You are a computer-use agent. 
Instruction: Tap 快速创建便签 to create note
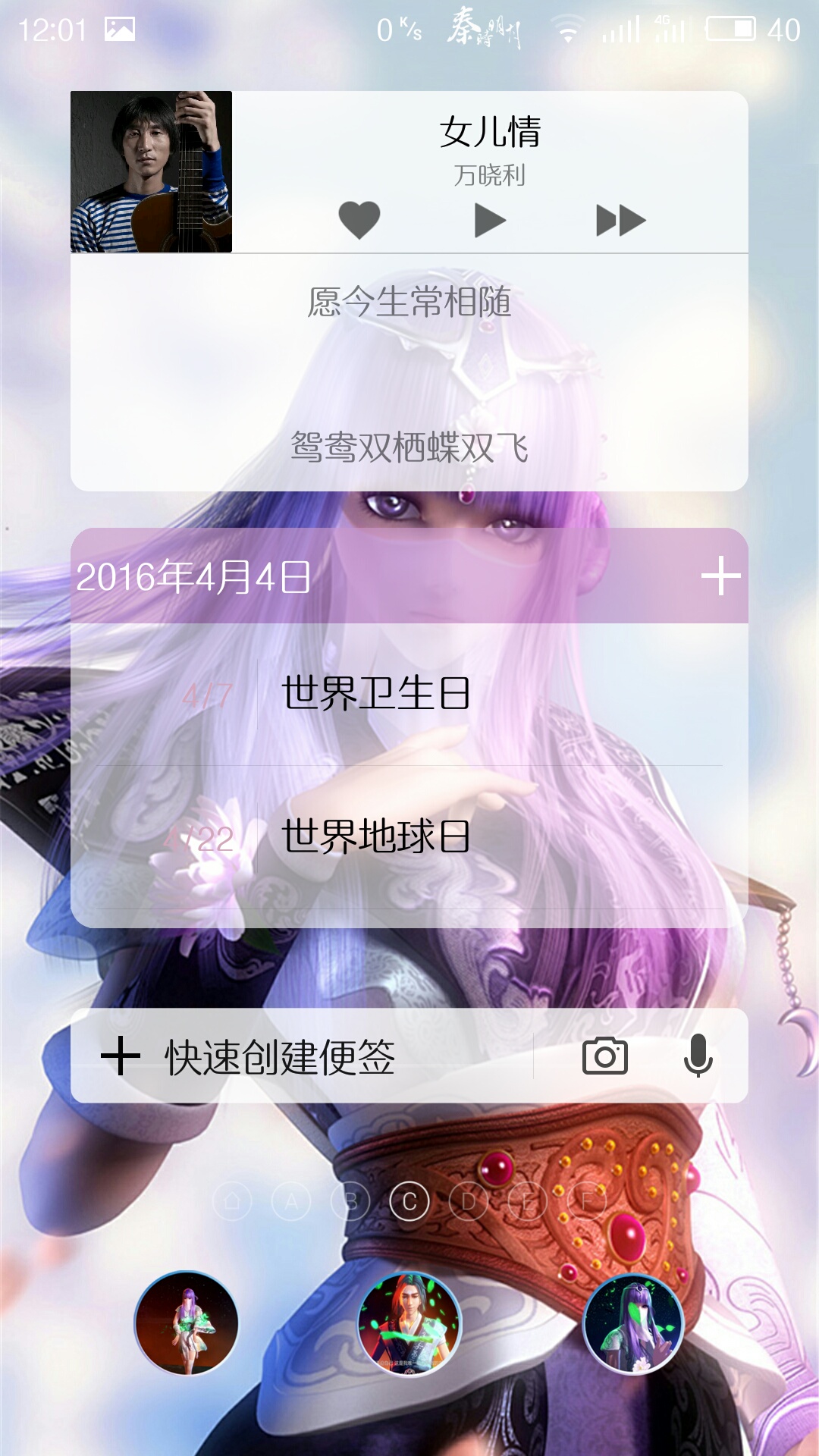pyautogui.click(x=280, y=1056)
